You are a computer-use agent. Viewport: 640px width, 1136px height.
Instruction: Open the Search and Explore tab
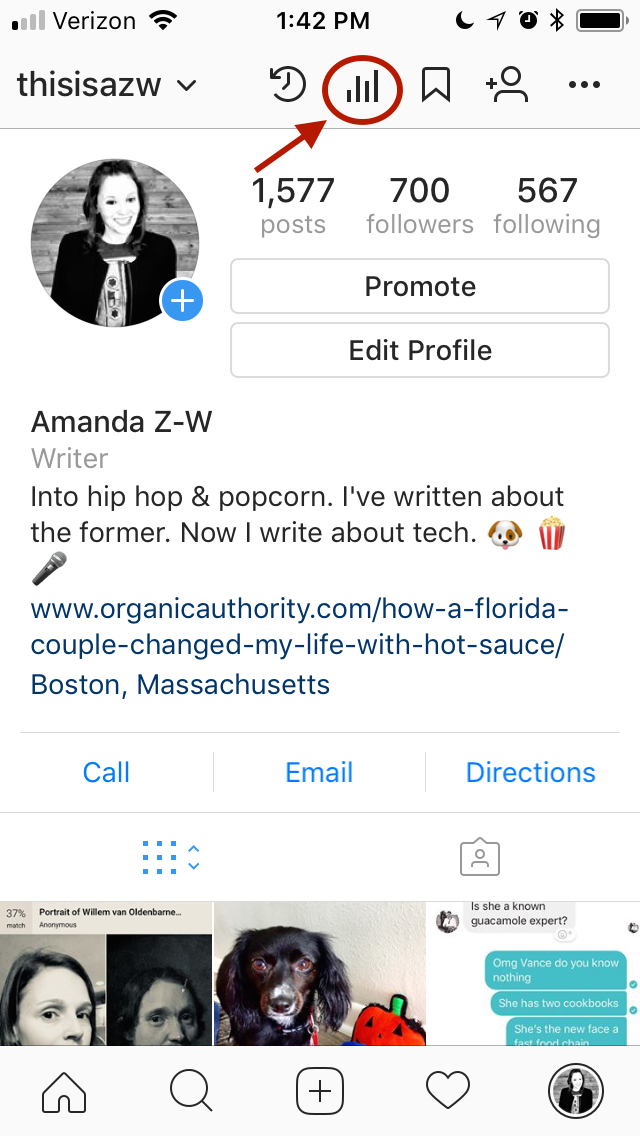tap(191, 1090)
